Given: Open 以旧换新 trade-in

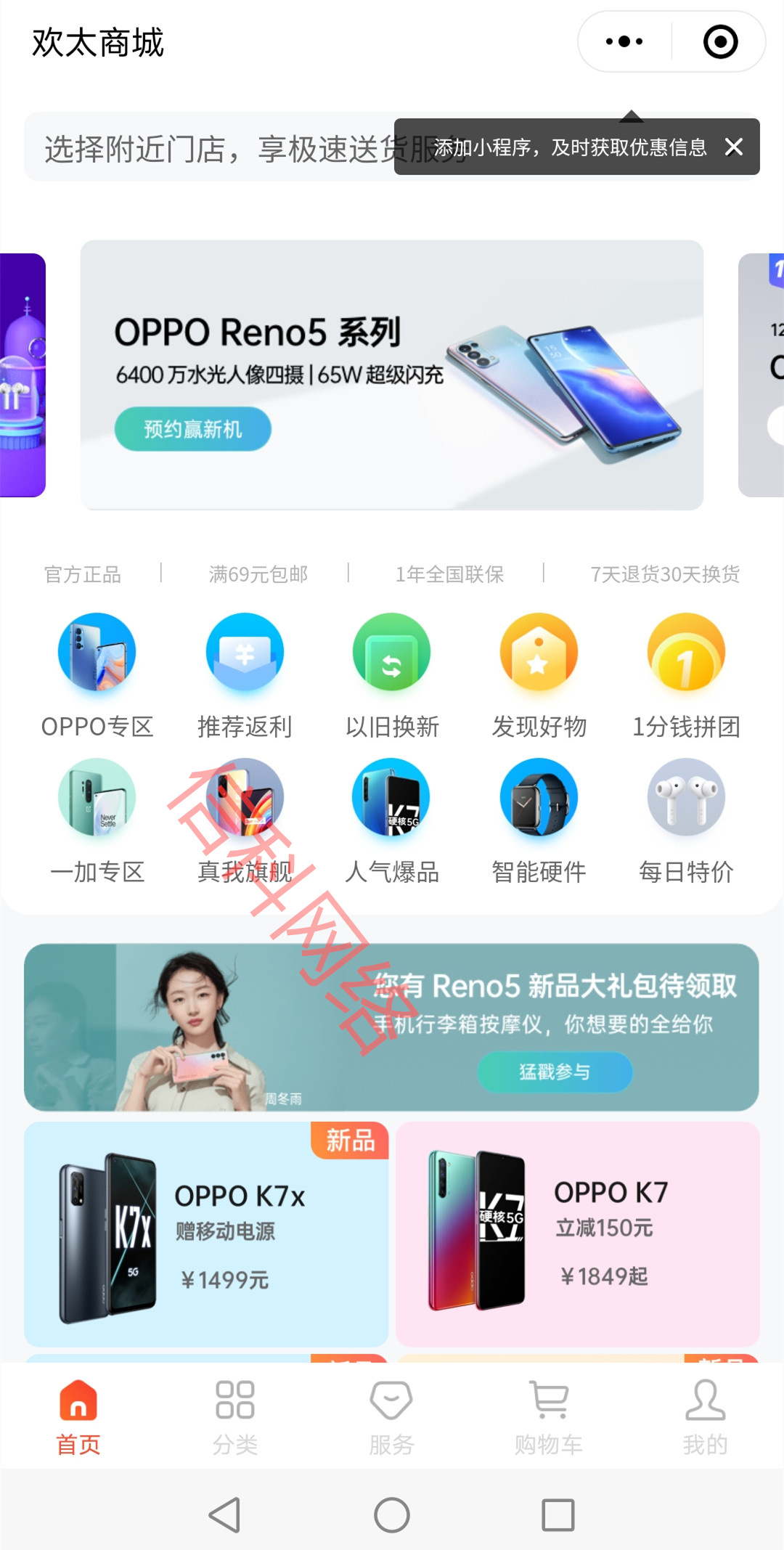Looking at the screenshot, I should [x=392, y=674].
